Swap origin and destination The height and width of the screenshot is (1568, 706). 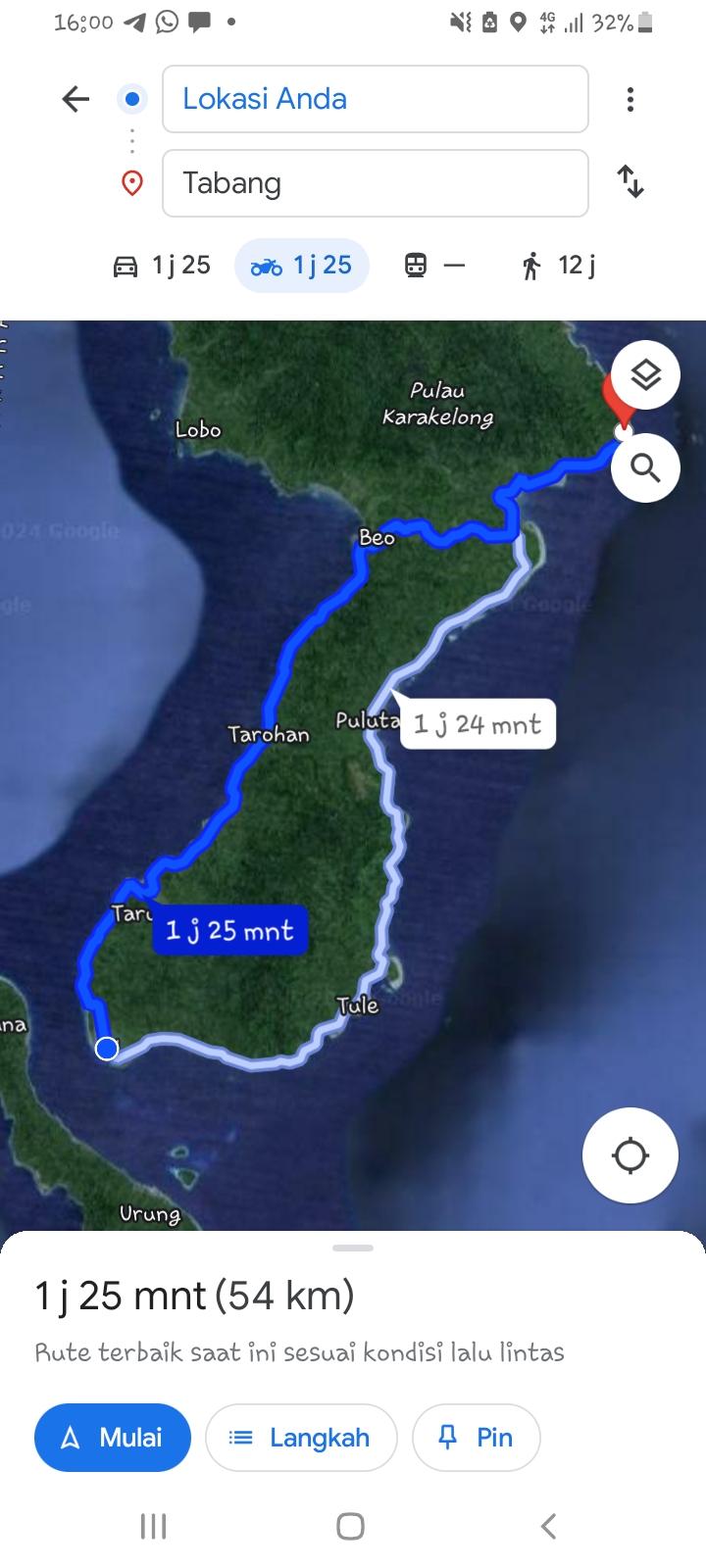click(630, 182)
